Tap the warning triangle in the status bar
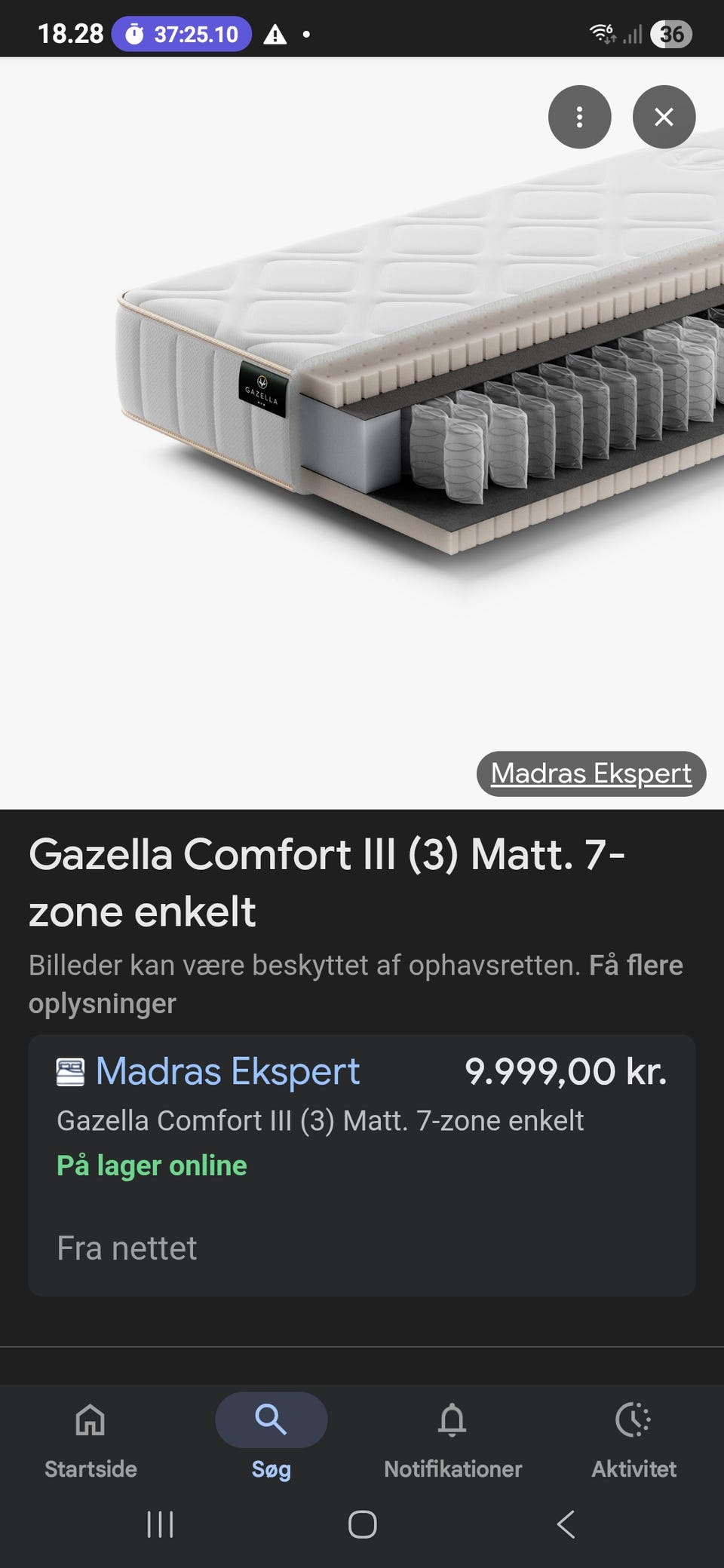 pos(277,33)
